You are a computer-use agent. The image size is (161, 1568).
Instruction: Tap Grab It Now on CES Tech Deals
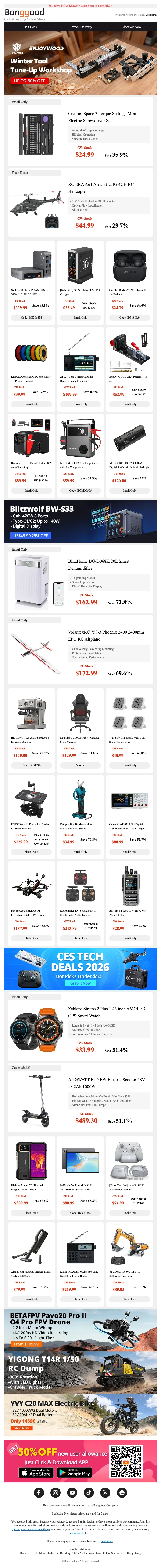(80, 983)
